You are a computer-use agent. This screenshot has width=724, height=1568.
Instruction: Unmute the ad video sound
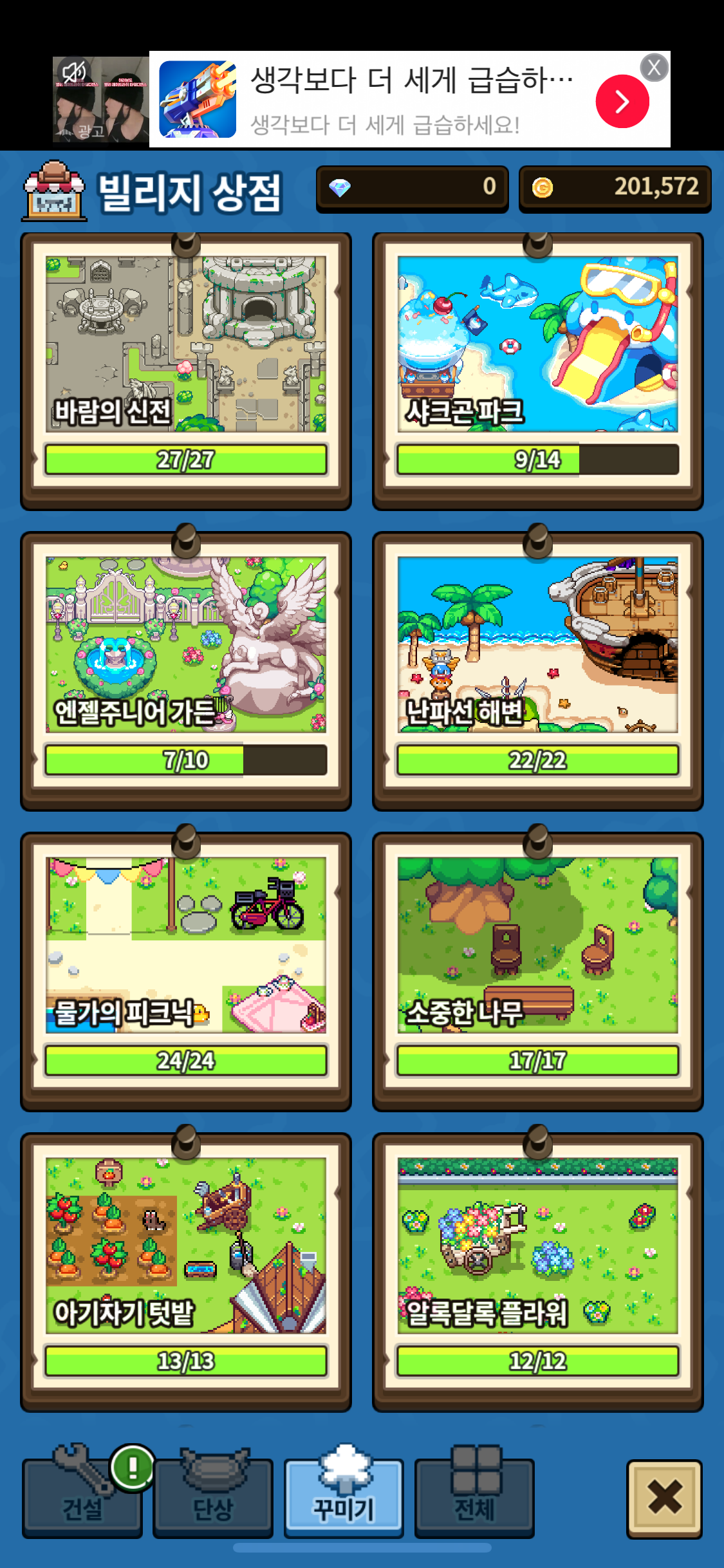click(x=73, y=72)
